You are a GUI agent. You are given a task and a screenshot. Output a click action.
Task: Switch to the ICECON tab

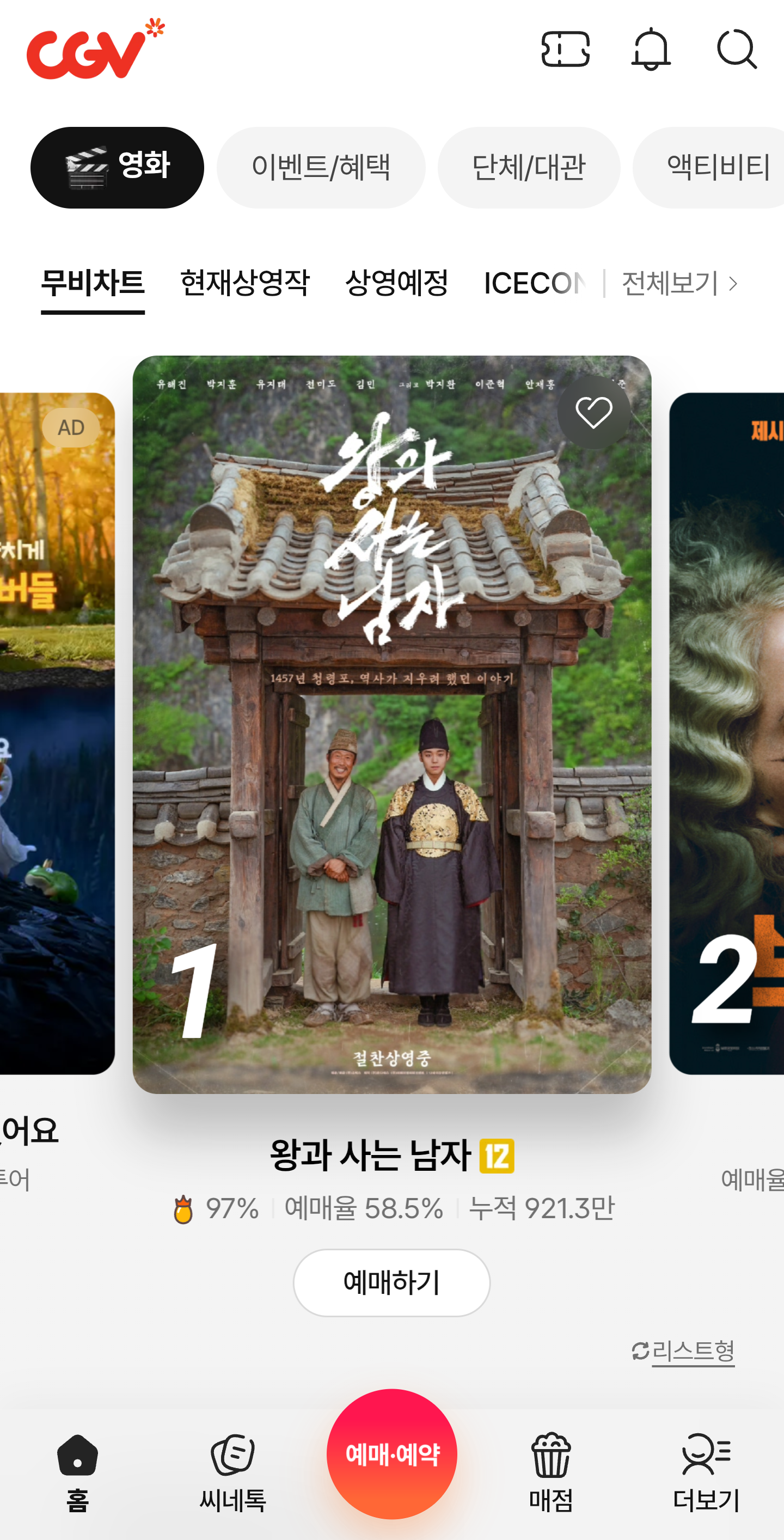534,283
